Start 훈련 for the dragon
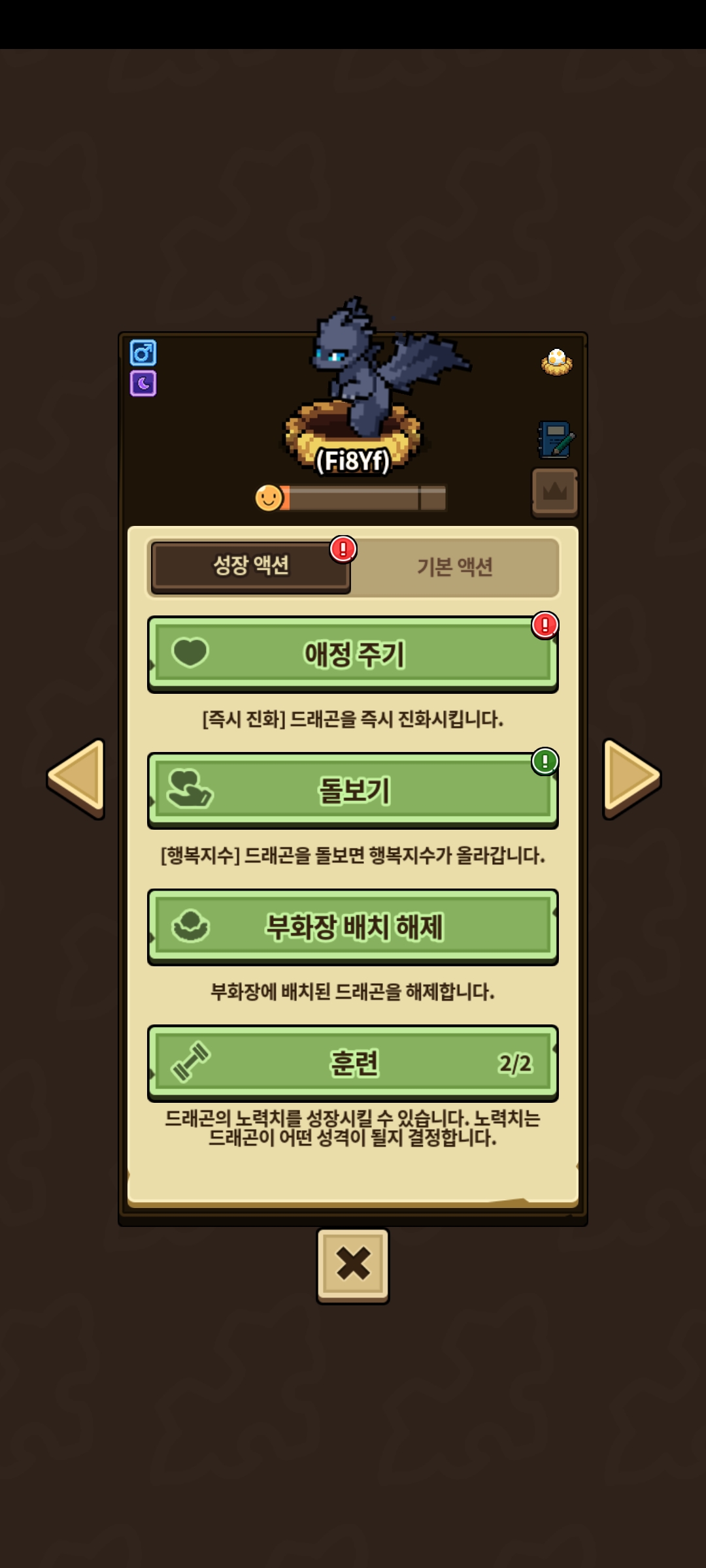706x1568 pixels. click(353, 1063)
